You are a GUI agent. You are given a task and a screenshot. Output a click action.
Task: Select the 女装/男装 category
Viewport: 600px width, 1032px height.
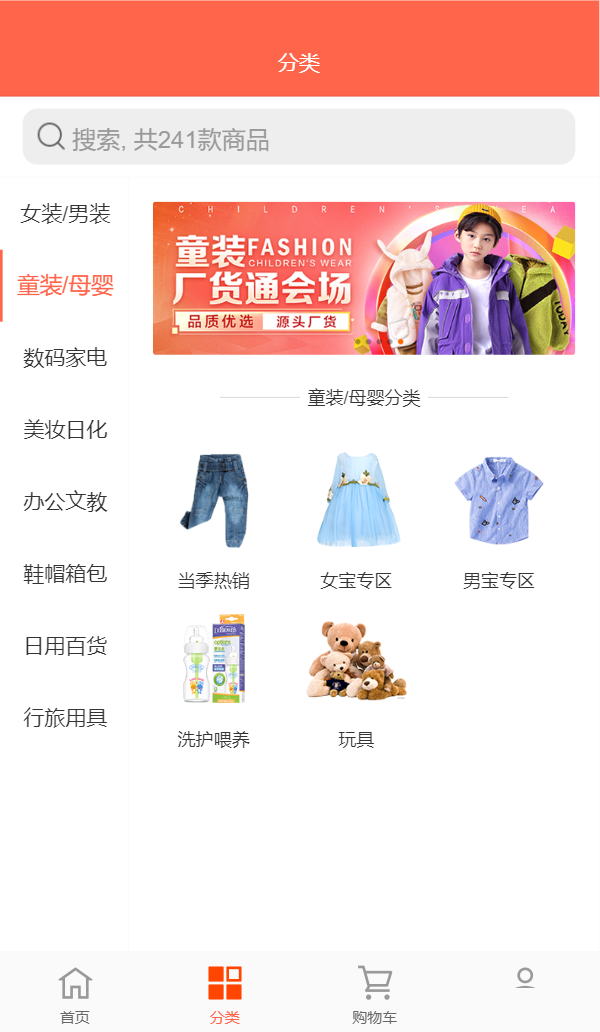(65, 214)
